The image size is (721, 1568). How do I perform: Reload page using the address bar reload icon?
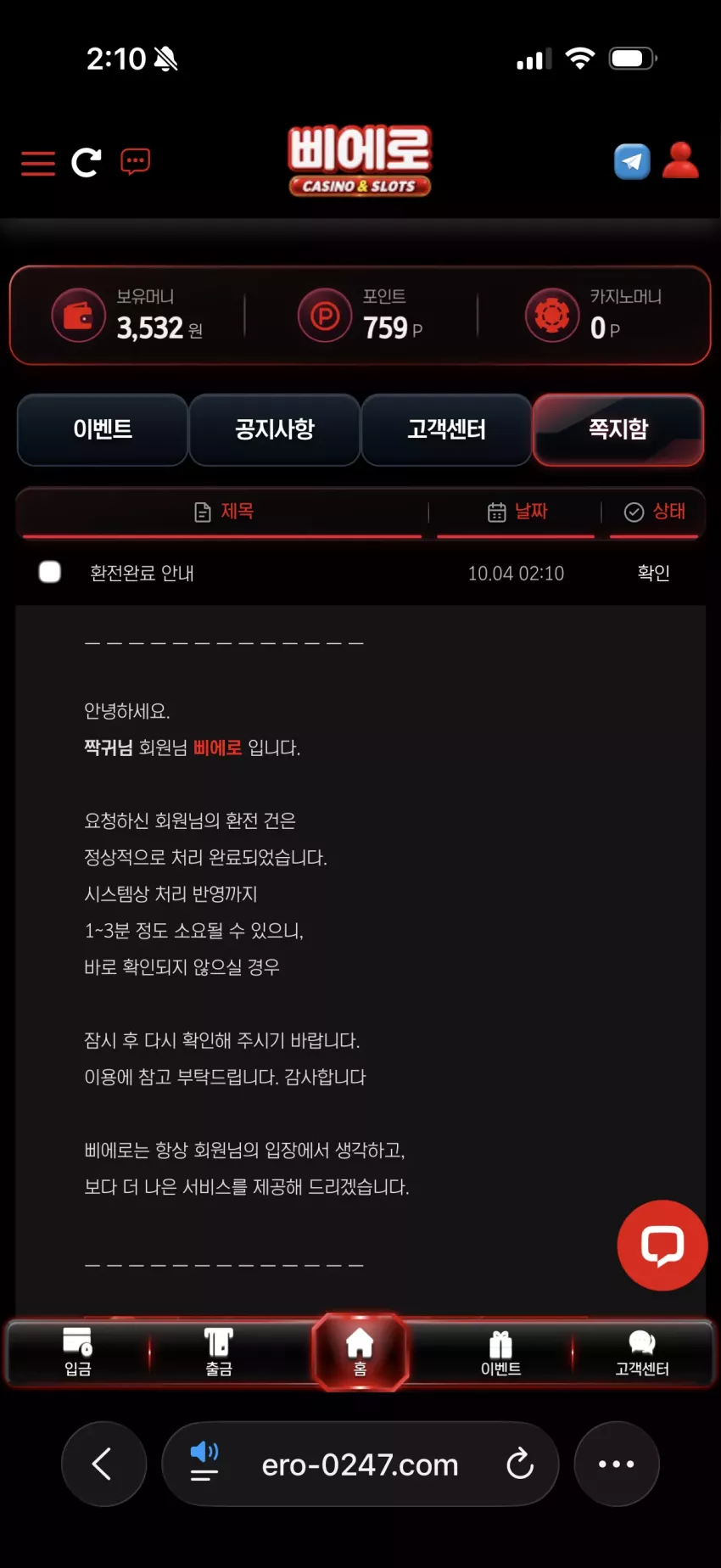pyautogui.click(x=519, y=1464)
